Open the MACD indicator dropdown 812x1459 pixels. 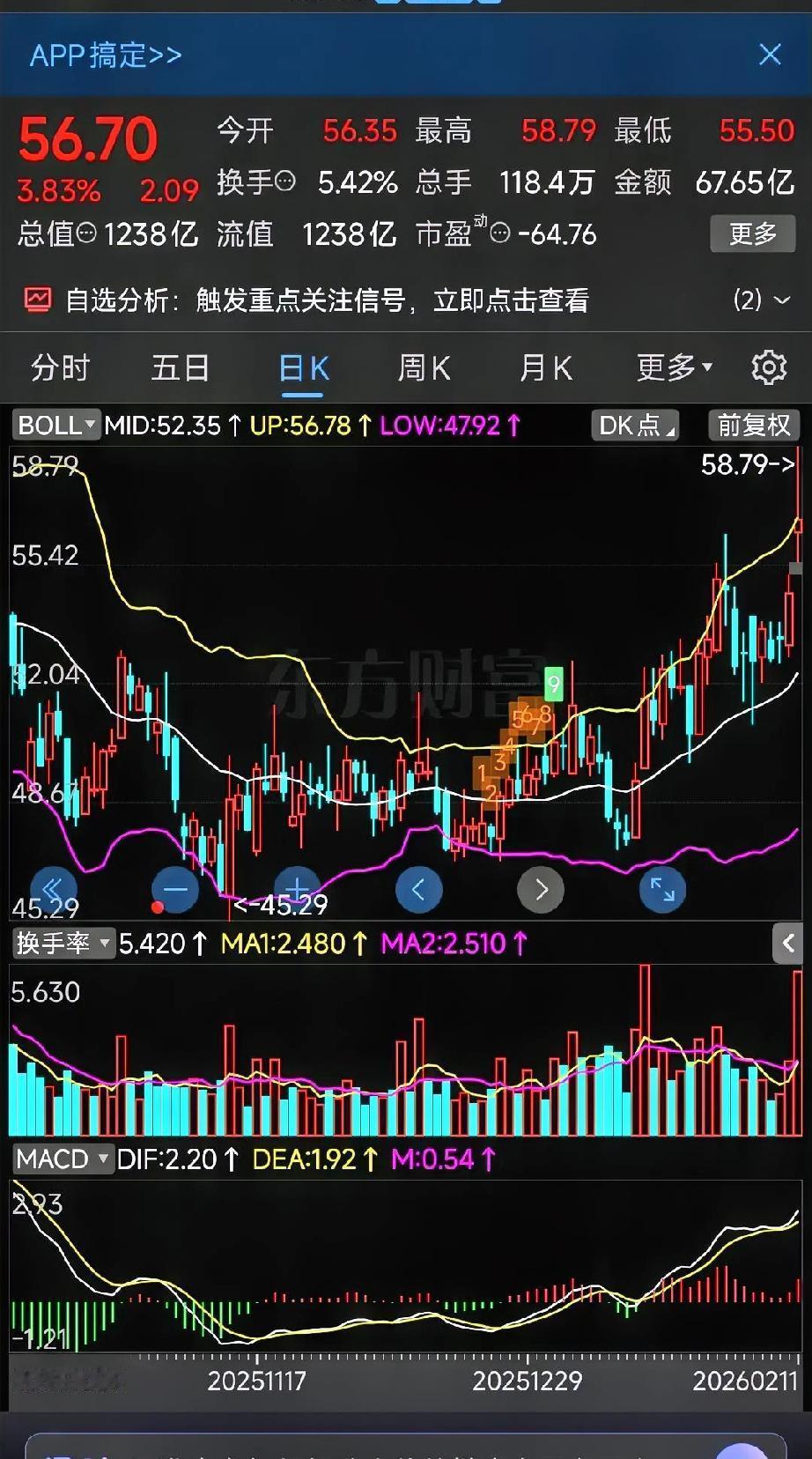(x=62, y=1159)
